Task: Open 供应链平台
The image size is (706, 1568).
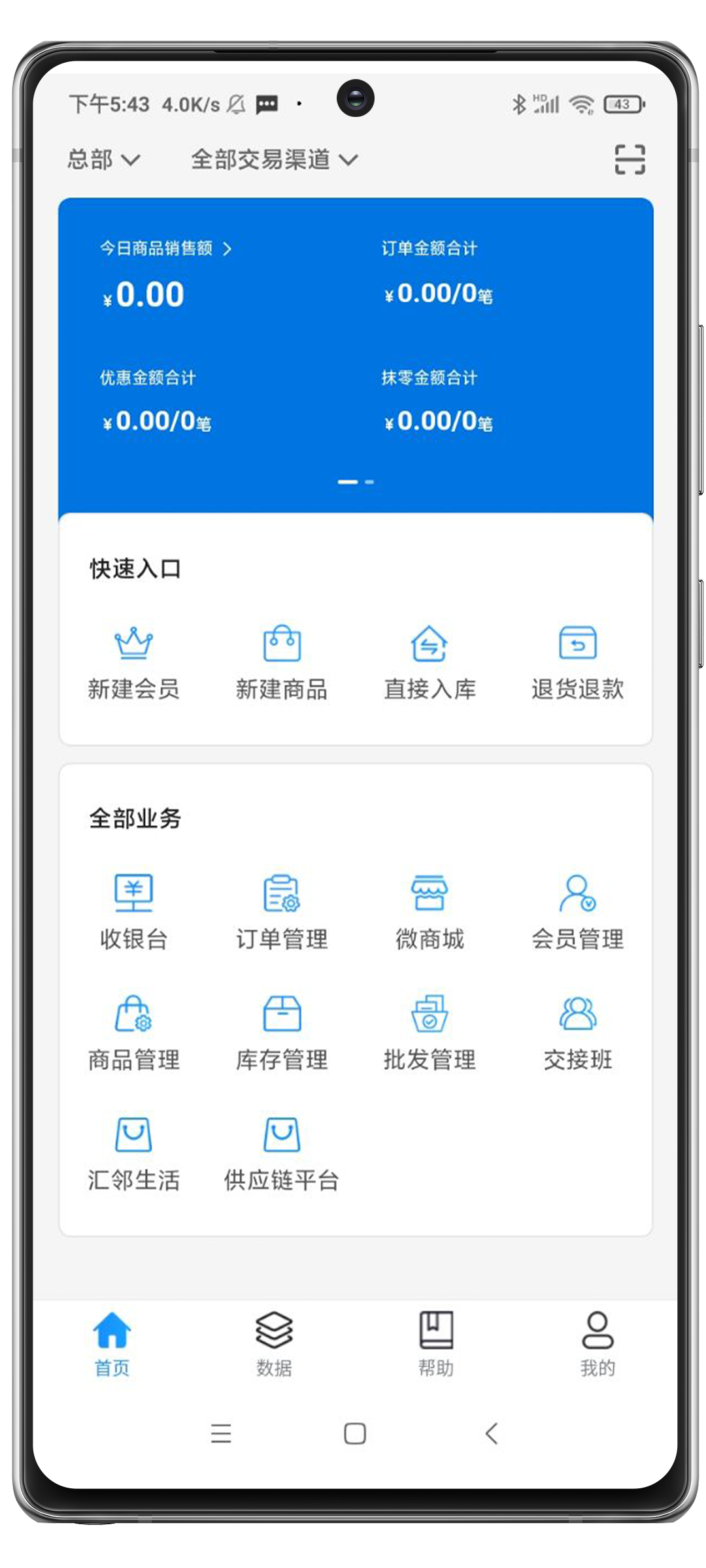Action: click(282, 1153)
